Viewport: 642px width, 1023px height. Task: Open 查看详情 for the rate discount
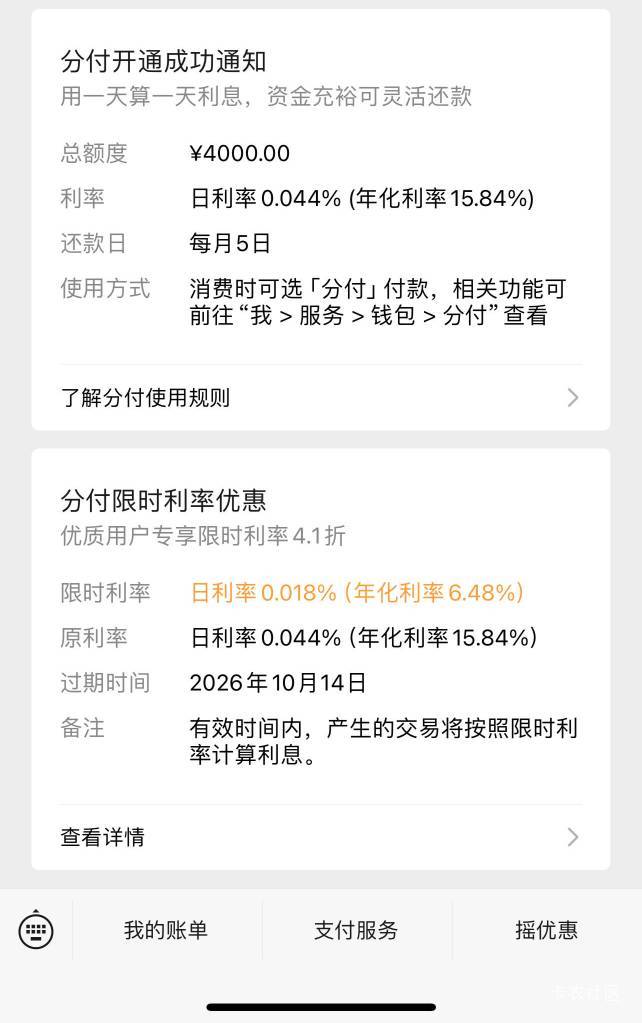coord(320,837)
